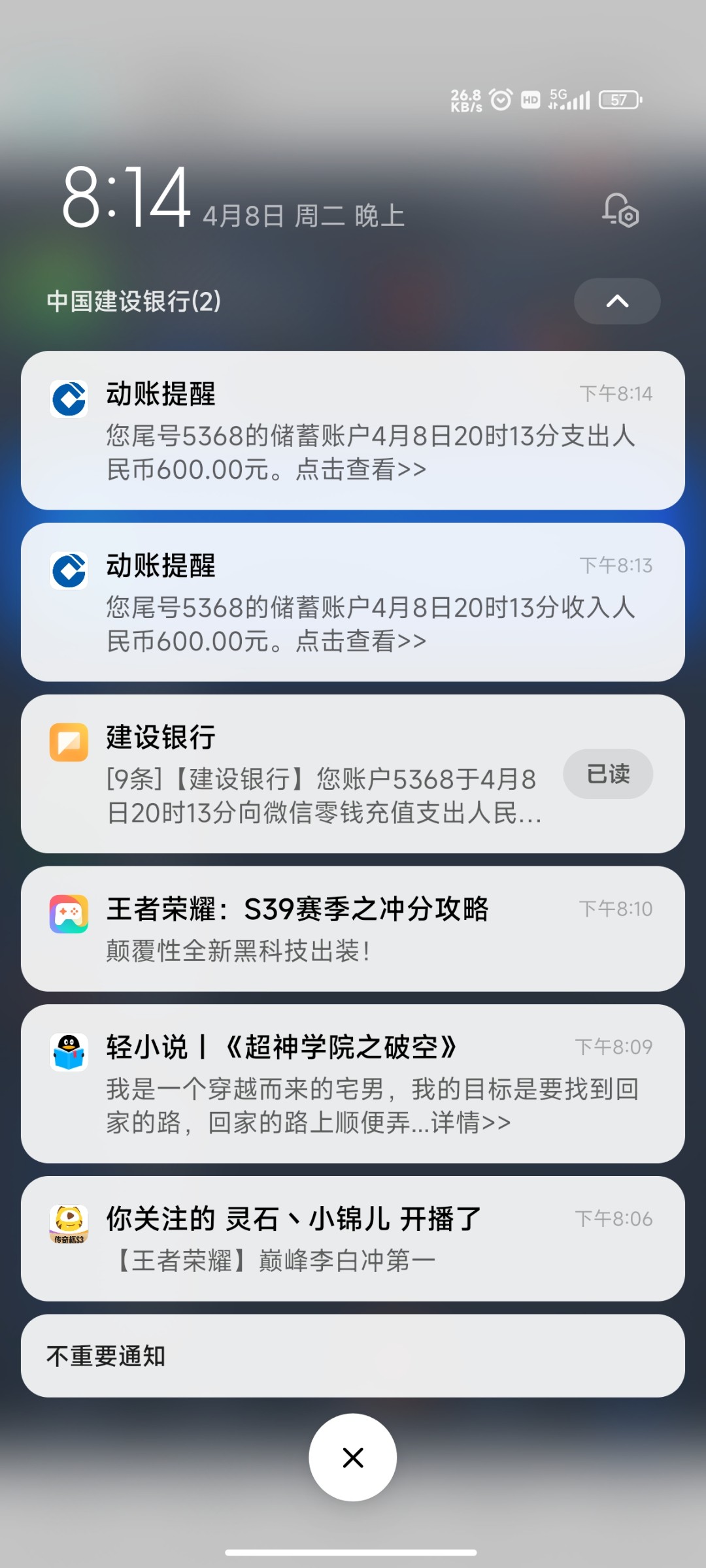Collapse the 中国建设银行 notification group
This screenshot has width=706, height=1568.
[616, 301]
